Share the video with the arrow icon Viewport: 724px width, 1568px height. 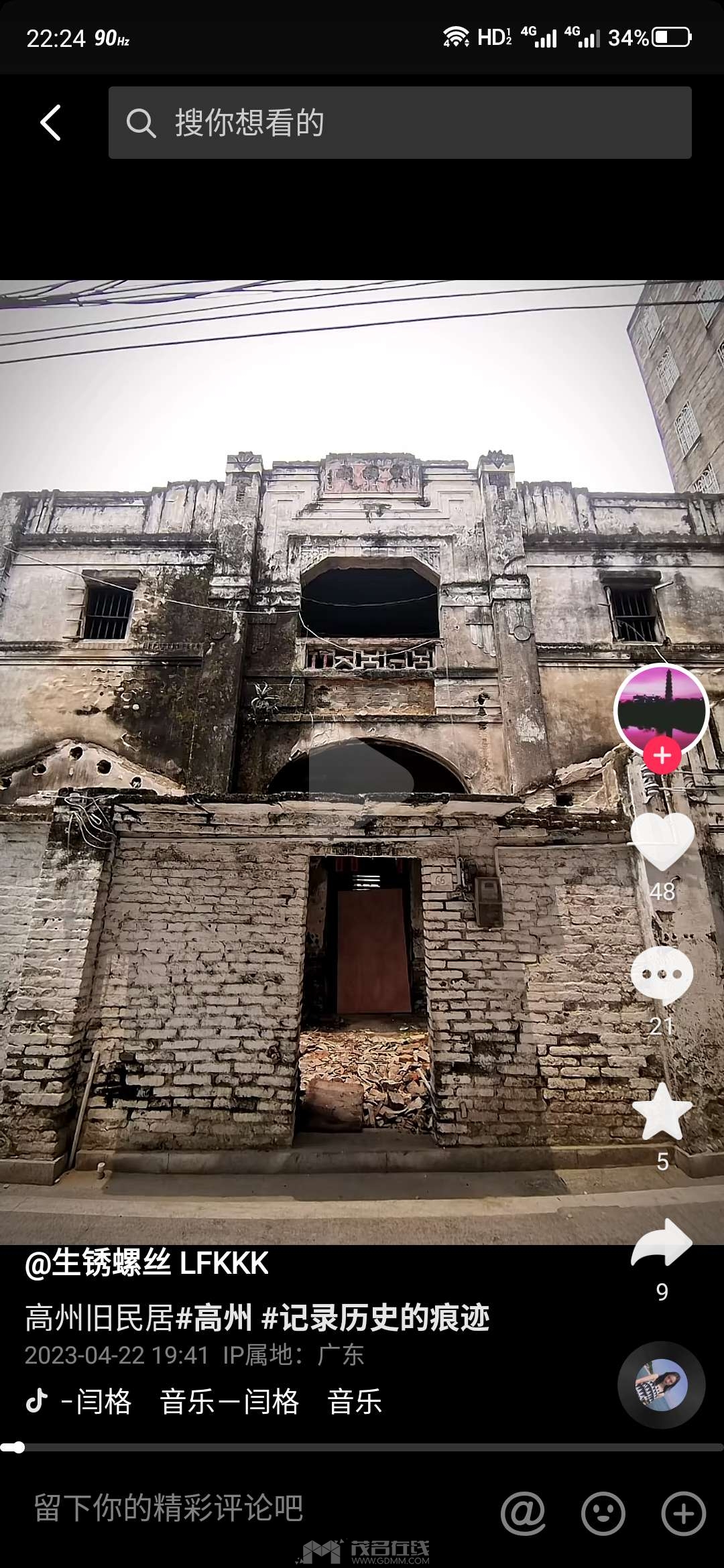pos(662,1244)
